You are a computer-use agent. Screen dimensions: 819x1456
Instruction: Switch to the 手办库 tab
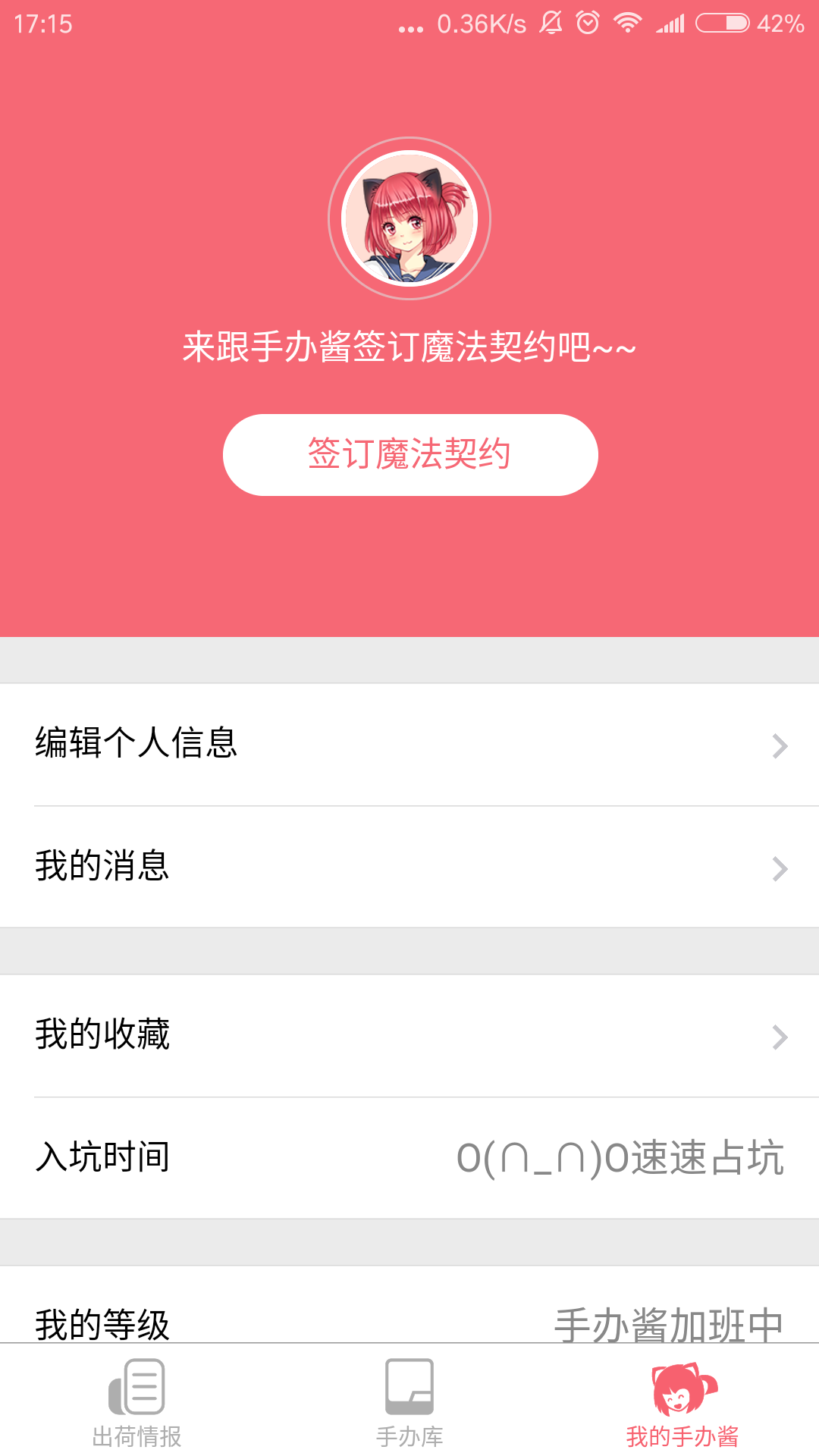(x=409, y=1403)
